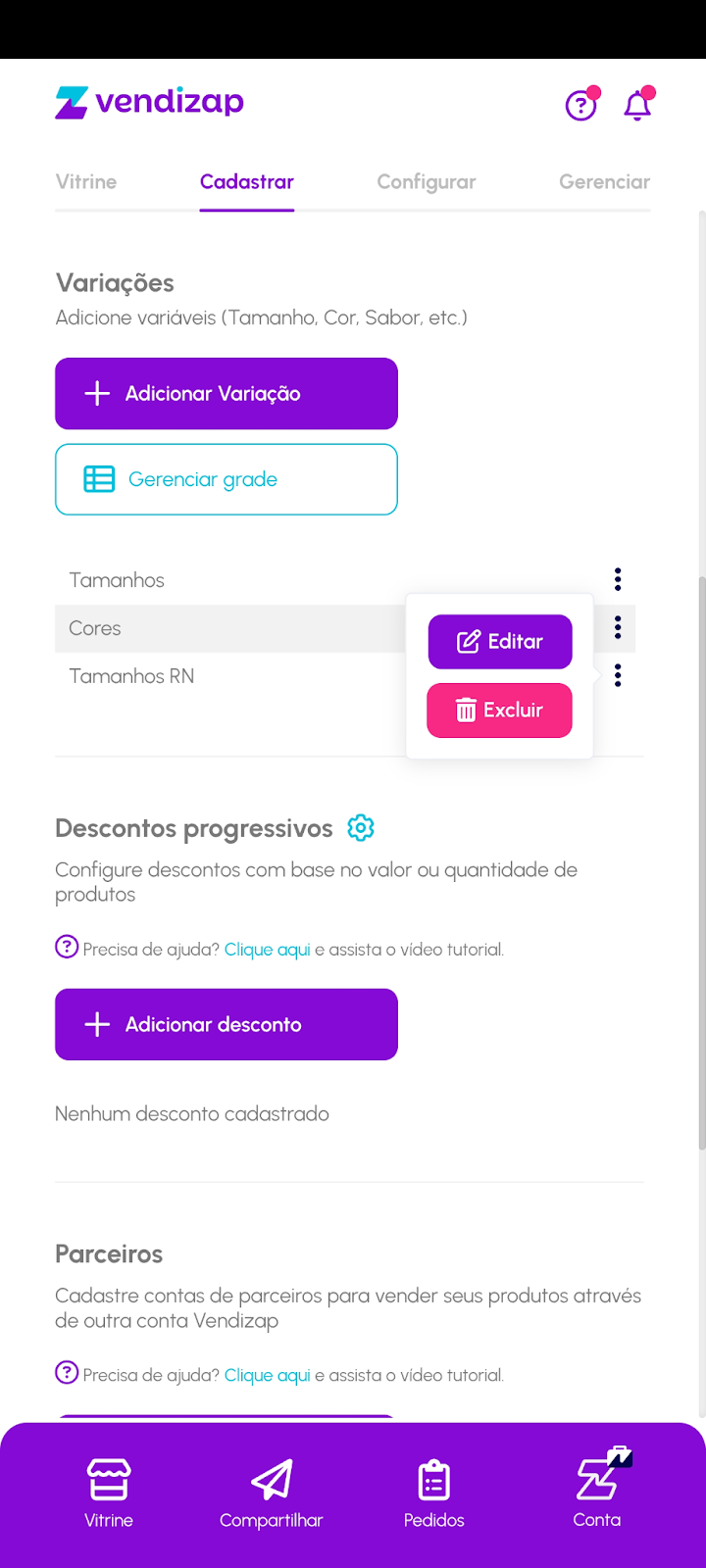Select Editar in the popup
The width and height of the screenshot is (706, 1568).
500,642
